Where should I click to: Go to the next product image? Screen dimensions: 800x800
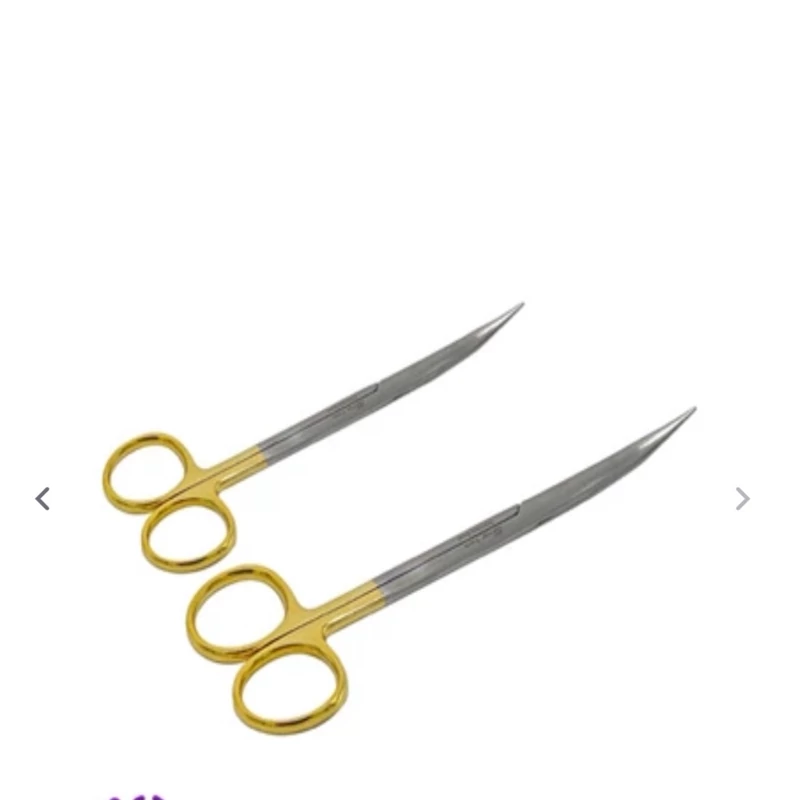742,498
